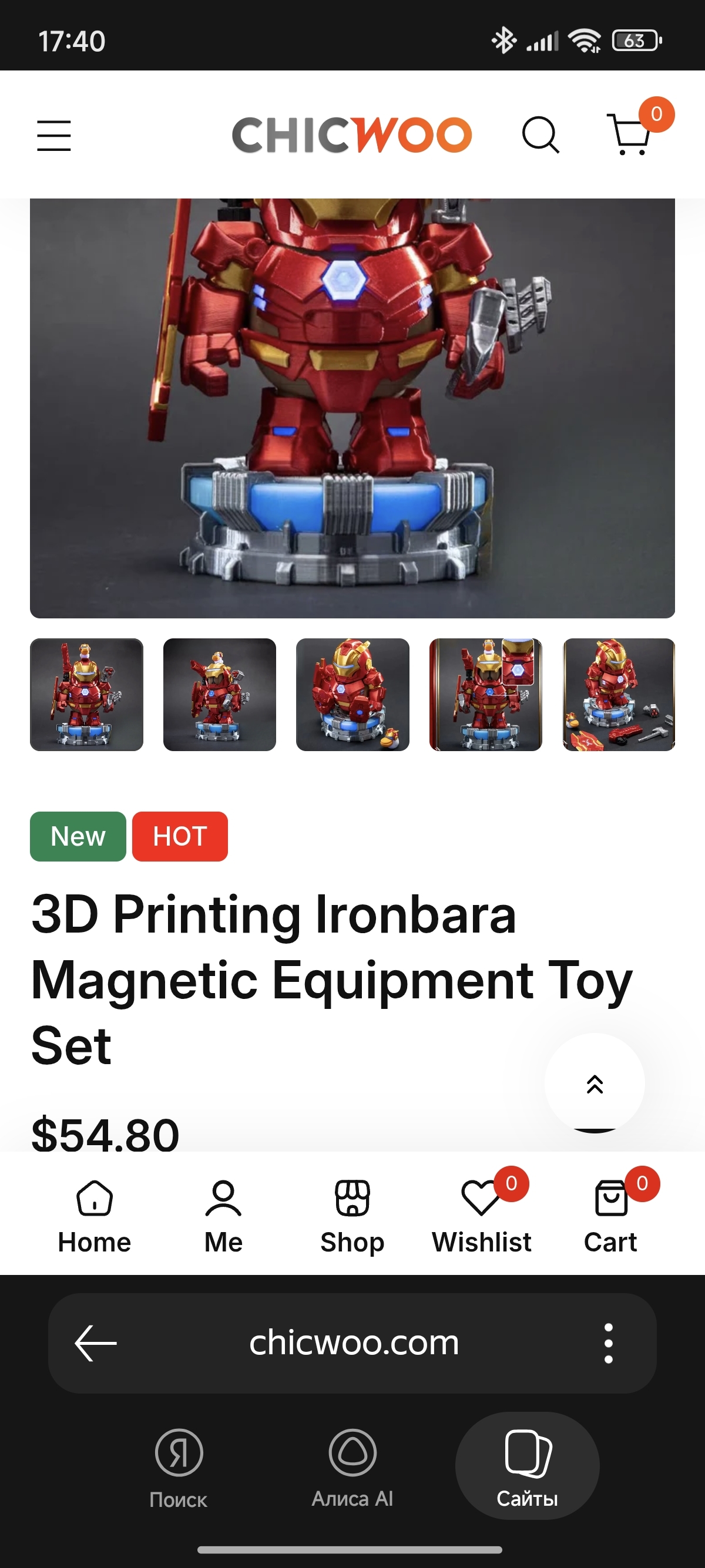Screen dimensions: 705x1568
Task: Tap the scroll-to-top arrow button
Action: click(595, 1084)
